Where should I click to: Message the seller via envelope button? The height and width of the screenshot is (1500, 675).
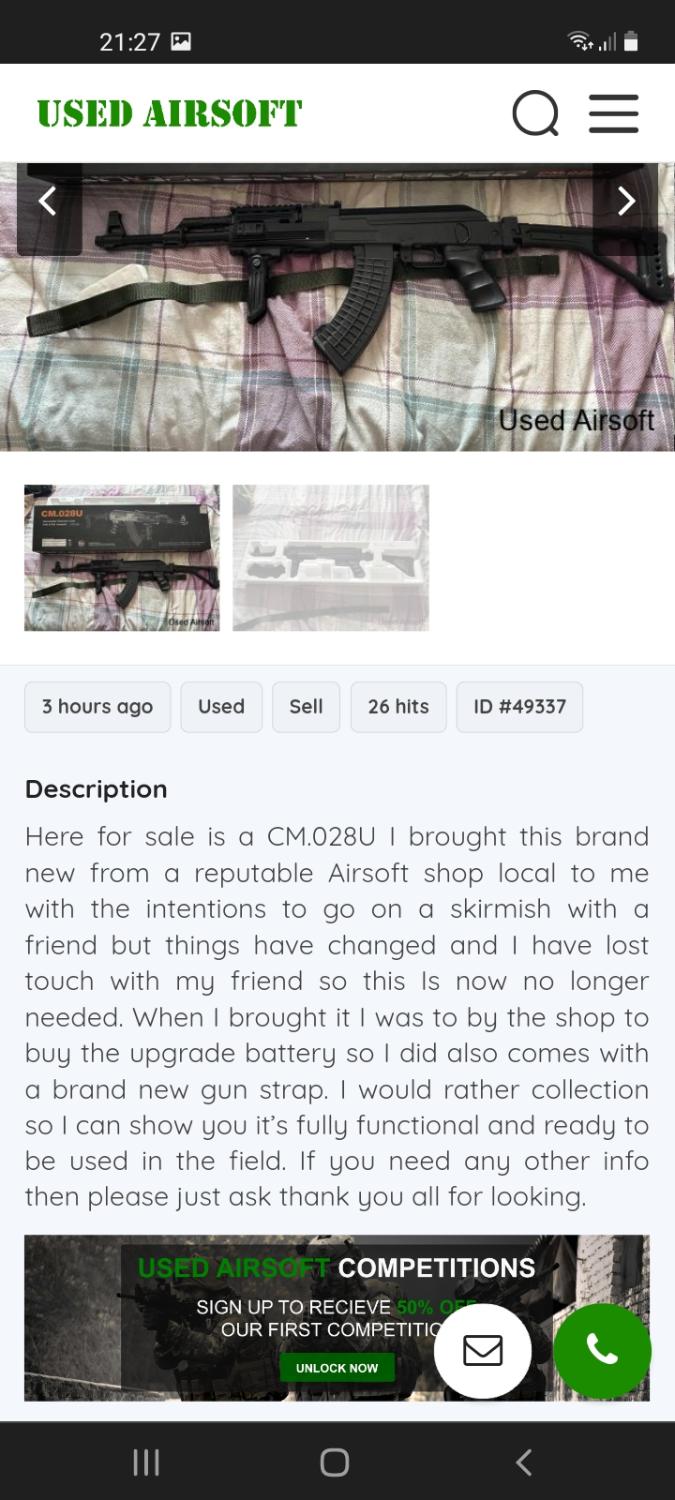point(483,1351)
